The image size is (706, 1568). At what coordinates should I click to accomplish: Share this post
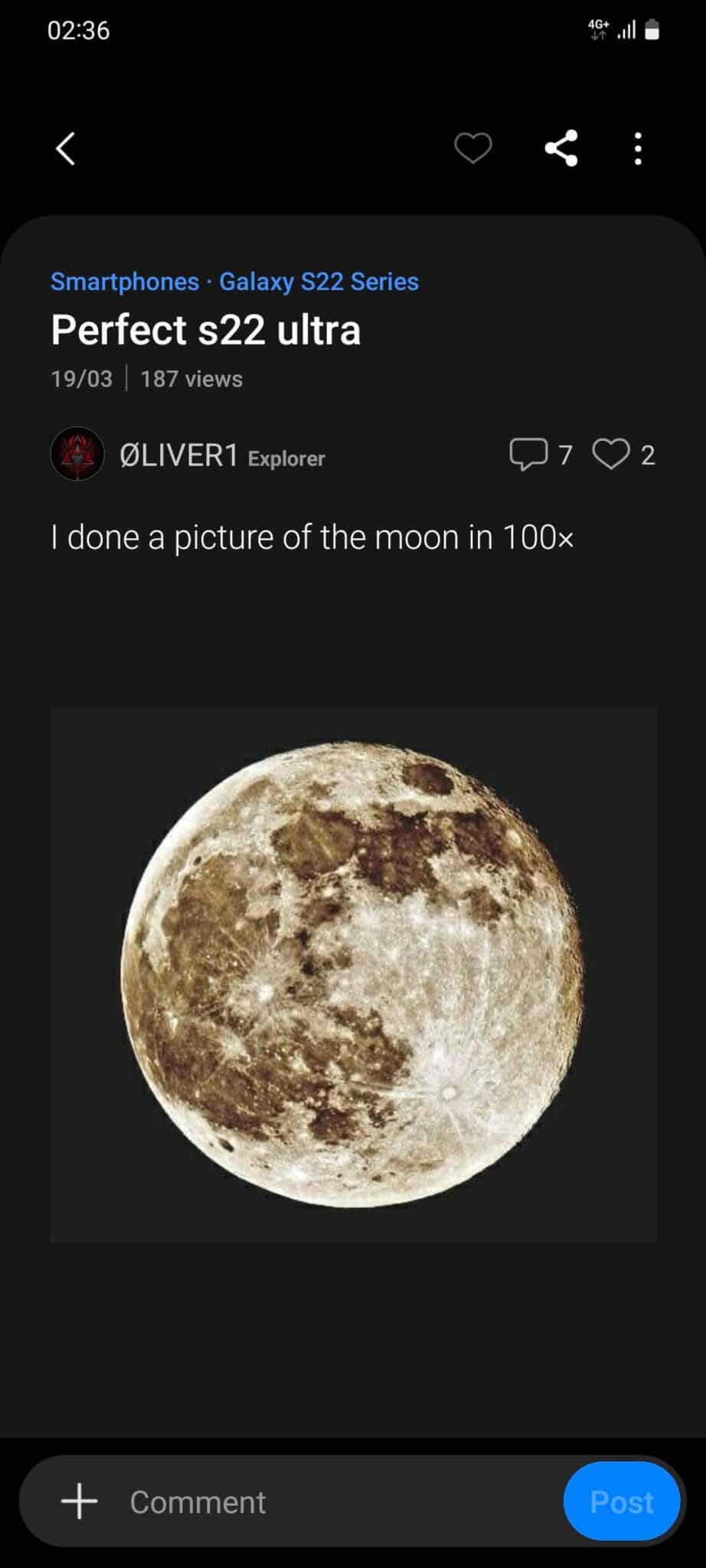point(561,149)
